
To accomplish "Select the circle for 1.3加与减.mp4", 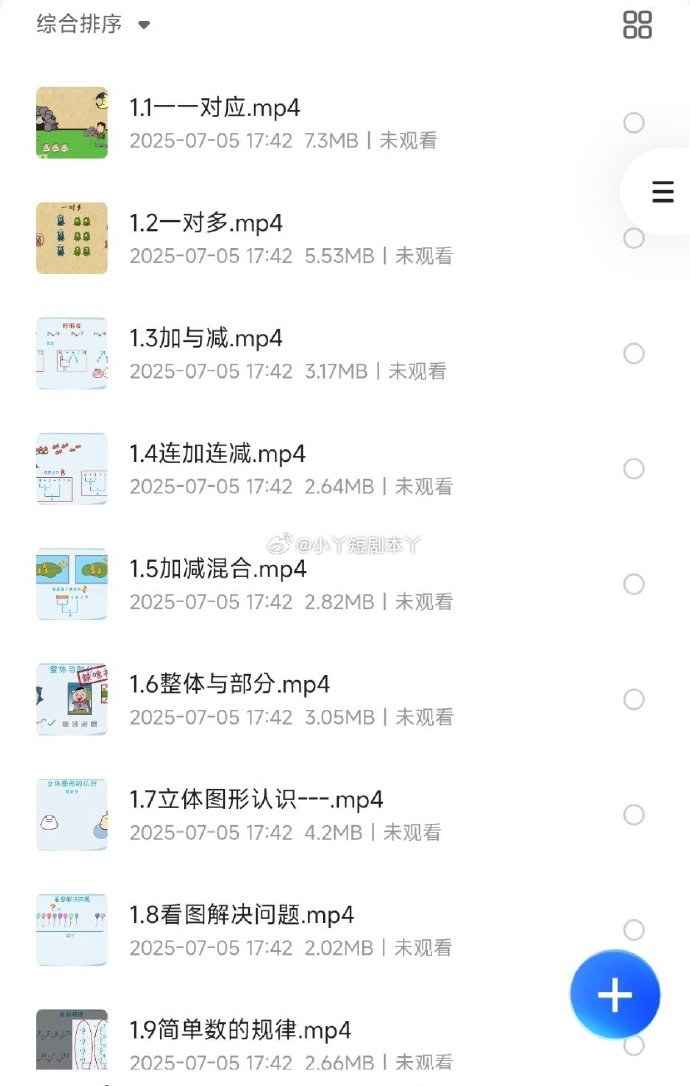I will point(634,354).
